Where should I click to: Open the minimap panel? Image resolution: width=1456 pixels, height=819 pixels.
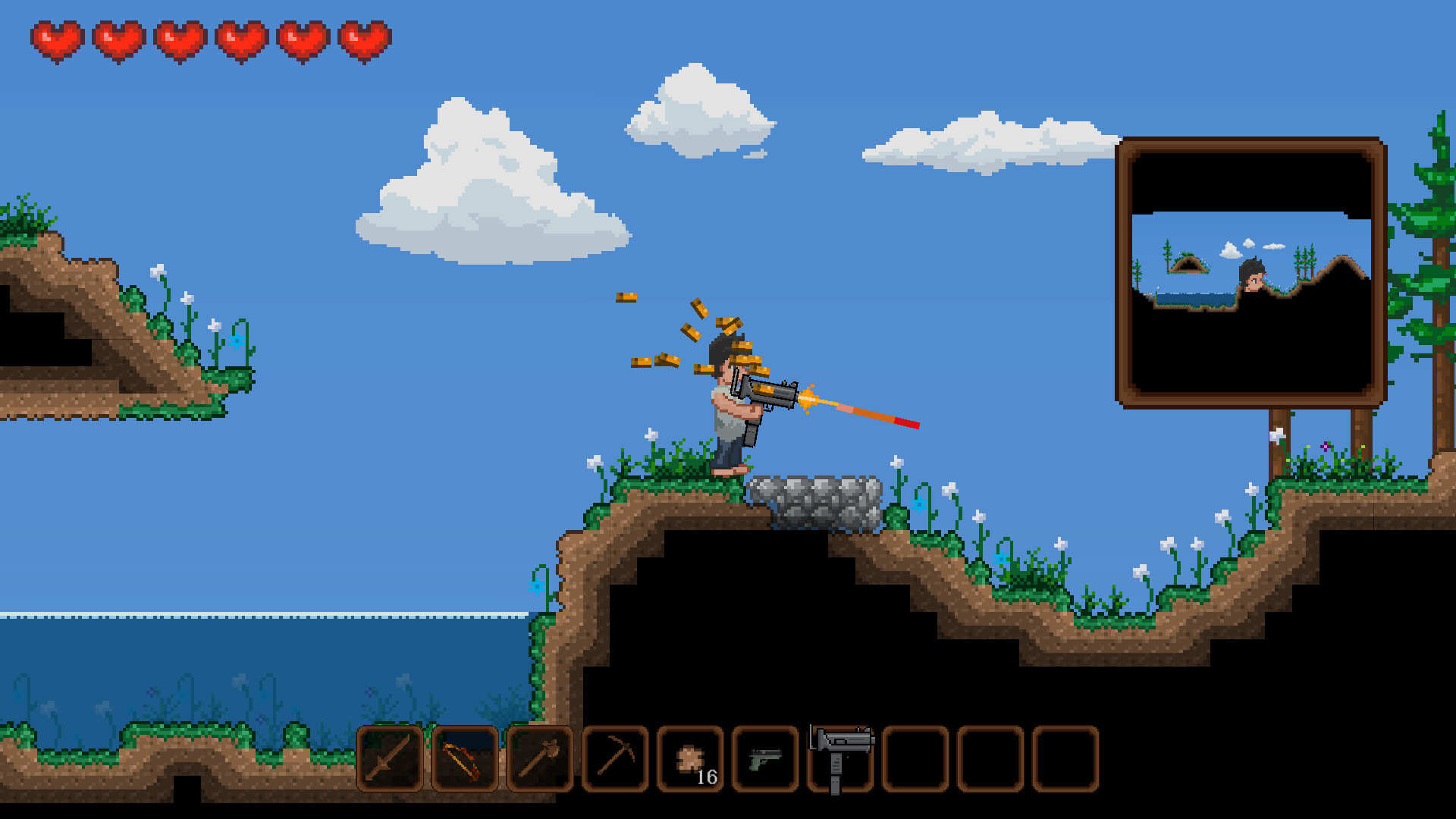tap(1250, 273)
